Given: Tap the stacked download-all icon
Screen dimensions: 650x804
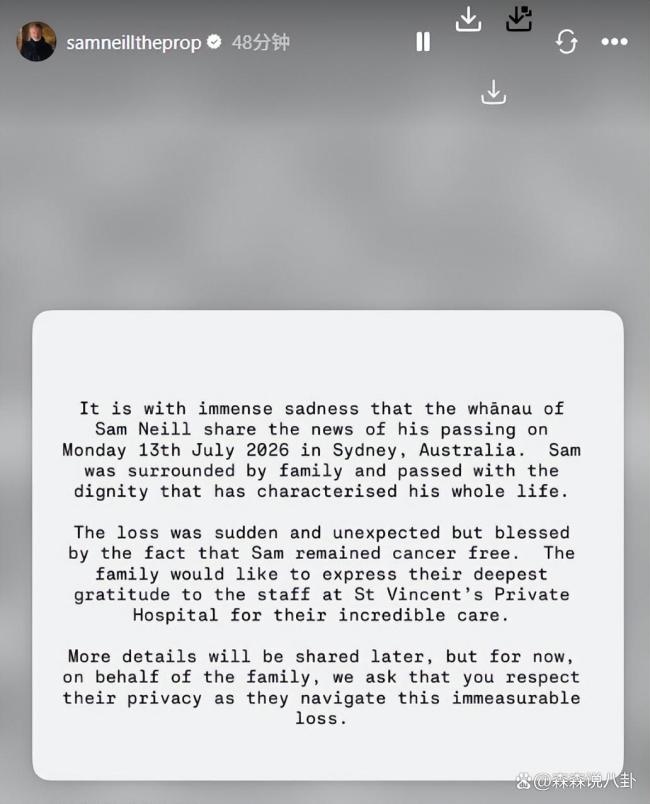Looking at the screenshot, I should 519,18.
